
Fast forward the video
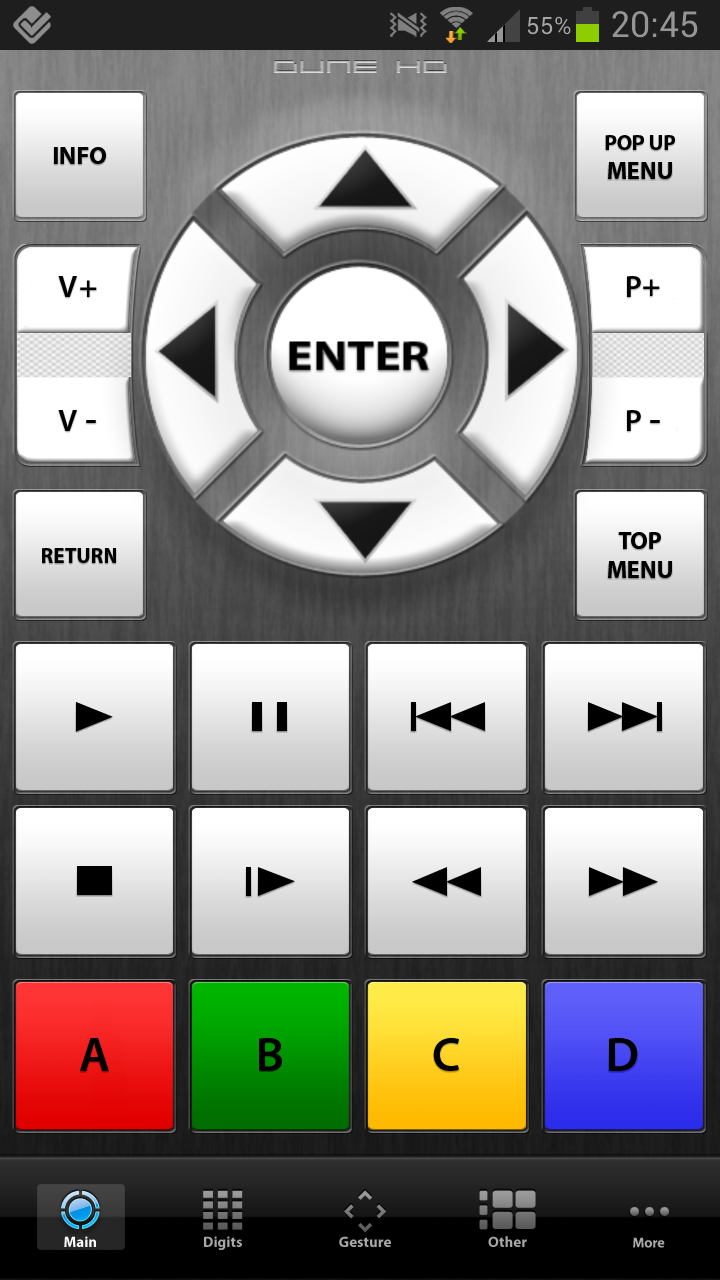pyautogui.click(x=624, y=881)
